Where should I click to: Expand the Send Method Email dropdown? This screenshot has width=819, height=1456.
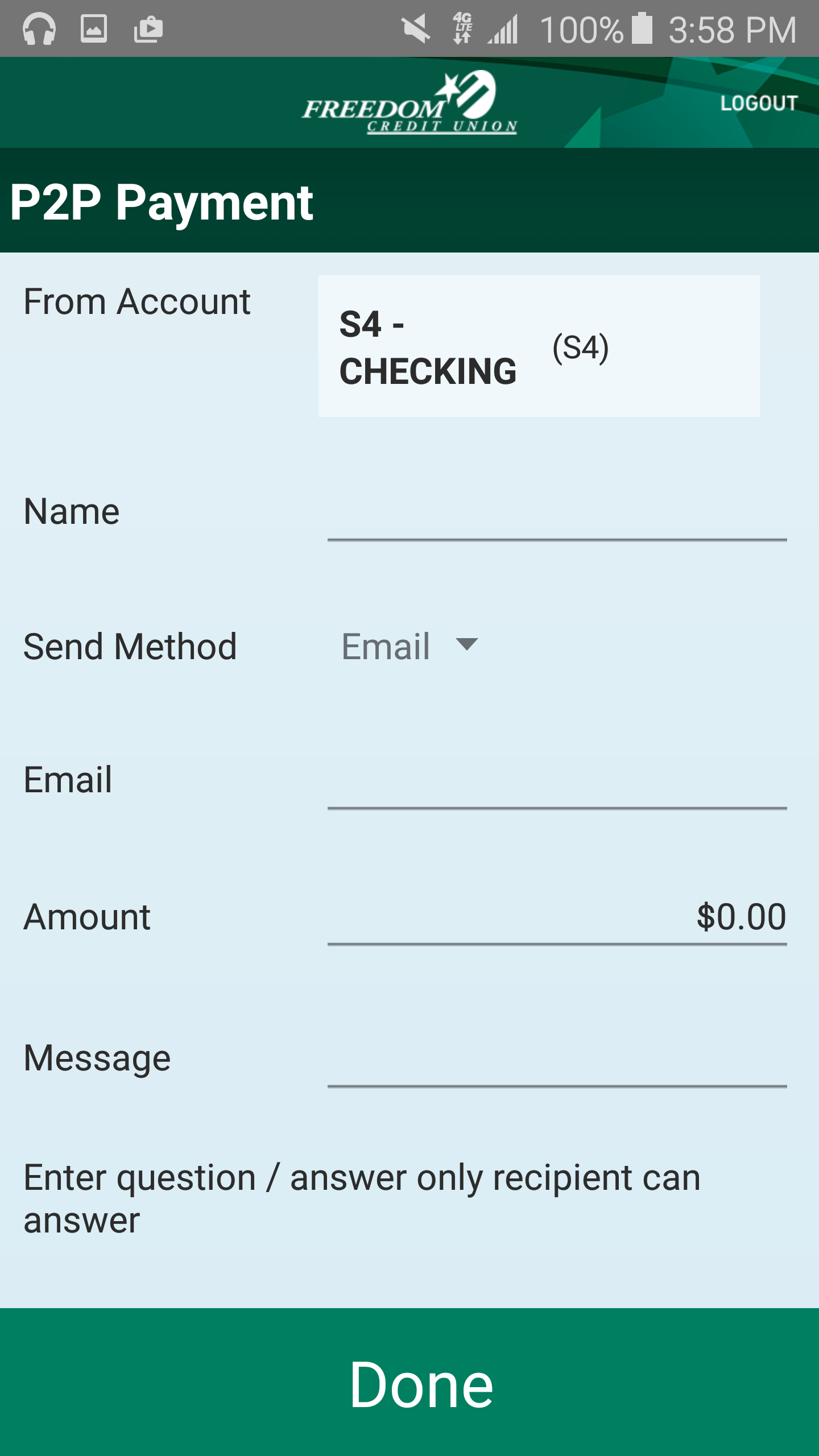411,647
